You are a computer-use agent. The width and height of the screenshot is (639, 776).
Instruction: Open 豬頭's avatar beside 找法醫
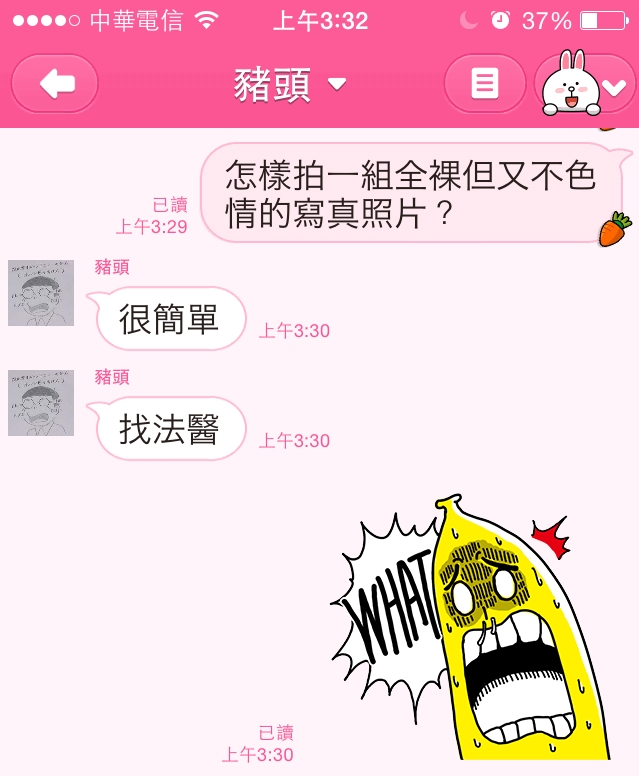click(x=41, y=403)
